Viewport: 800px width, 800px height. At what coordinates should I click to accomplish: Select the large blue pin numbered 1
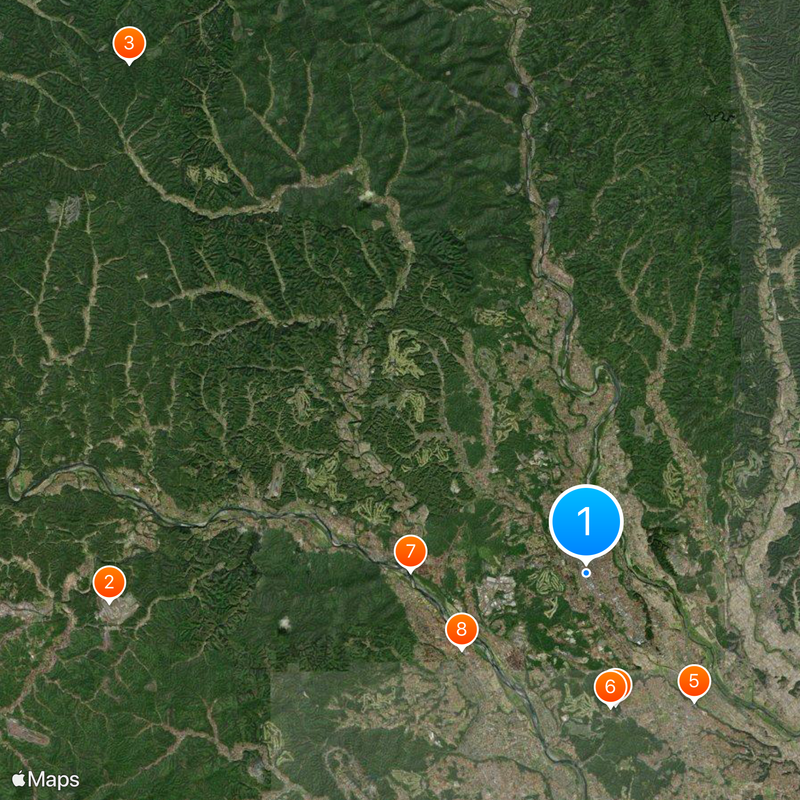point(586,521)
